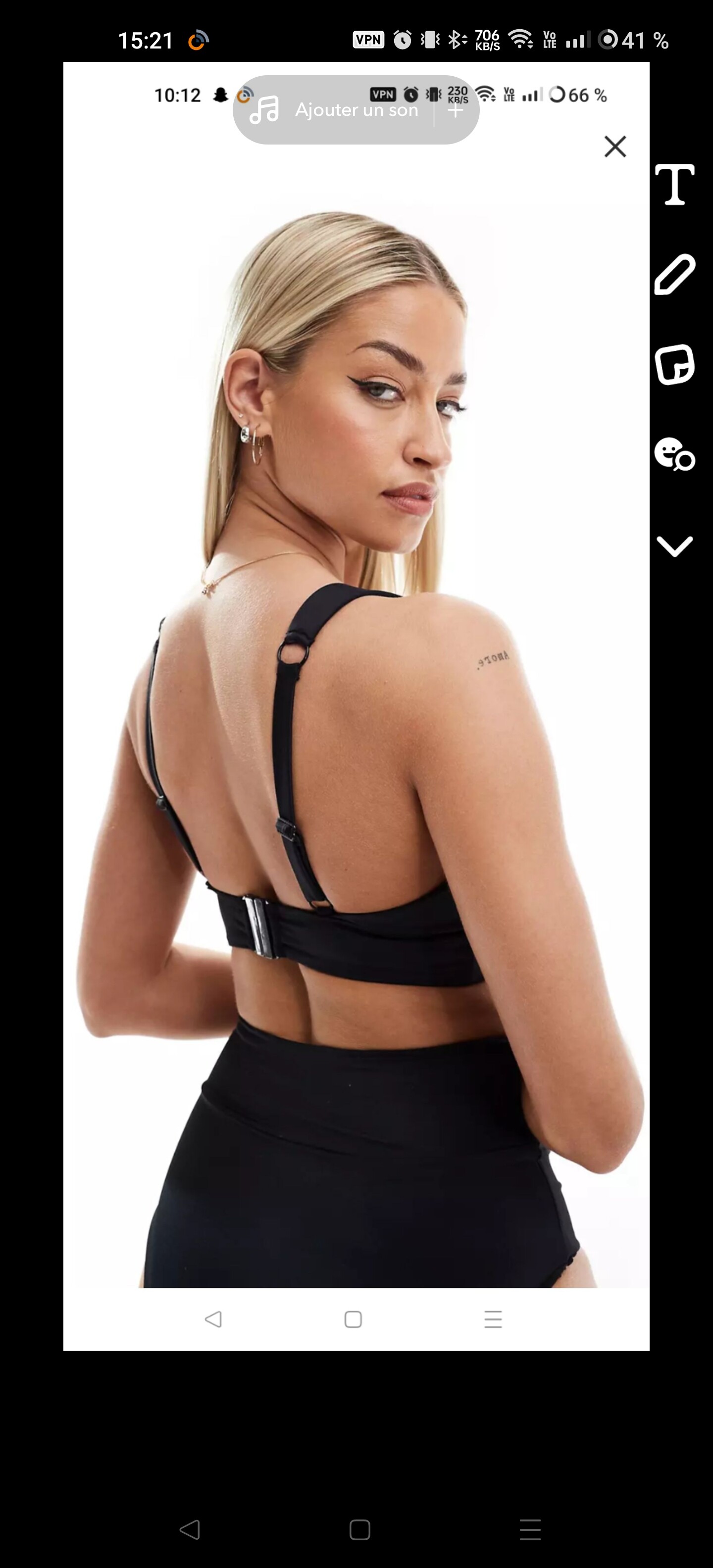Open the face effects tool
The image size is (713, 1568).
tap(675, 454)
